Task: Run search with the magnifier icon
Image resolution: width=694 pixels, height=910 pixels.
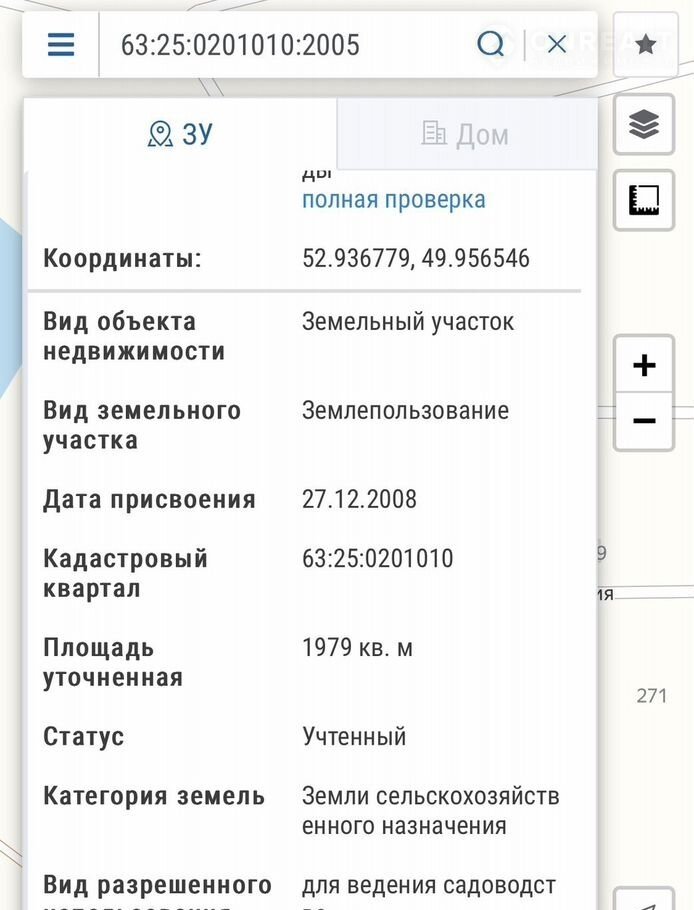Action: click(491, 44)
